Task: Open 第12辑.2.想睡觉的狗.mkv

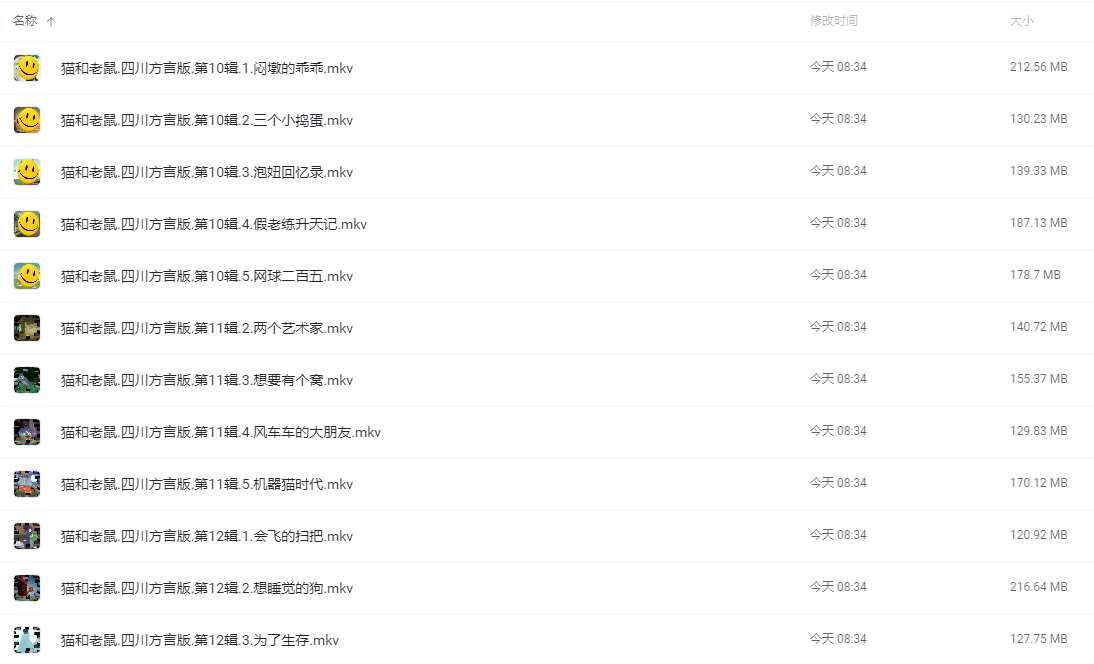Action: 206,588
